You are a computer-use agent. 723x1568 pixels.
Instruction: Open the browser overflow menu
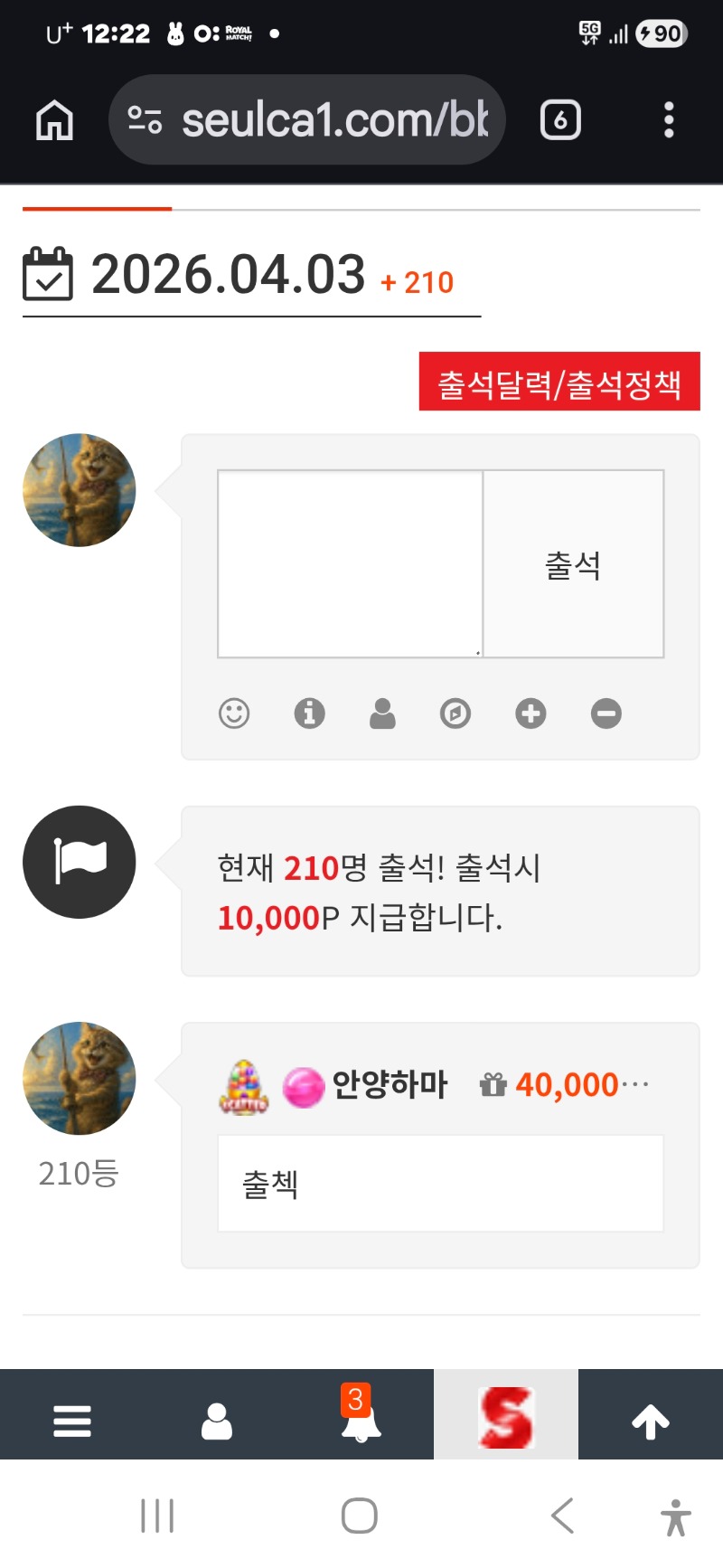click(669, 120)
